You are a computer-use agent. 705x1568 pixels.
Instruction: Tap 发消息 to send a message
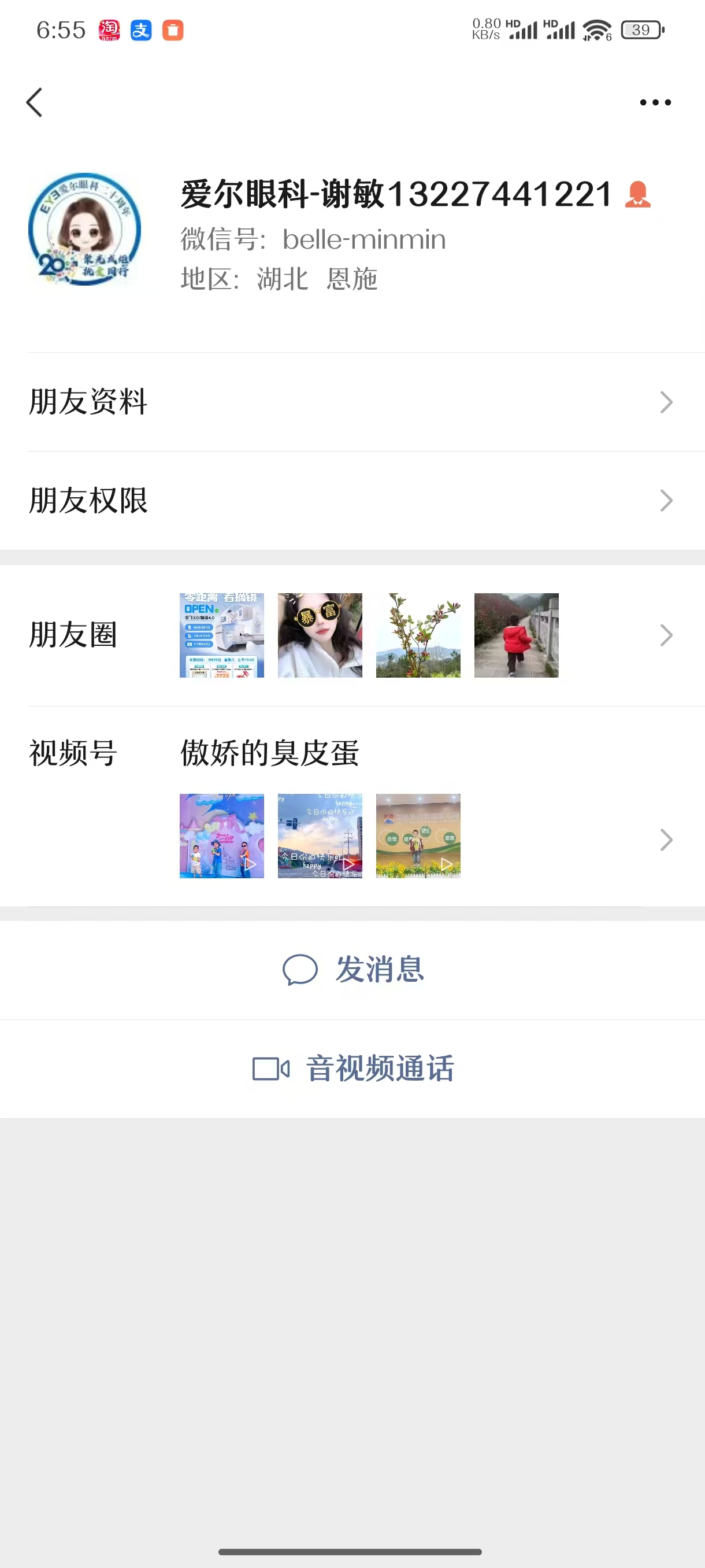point(352,970)
